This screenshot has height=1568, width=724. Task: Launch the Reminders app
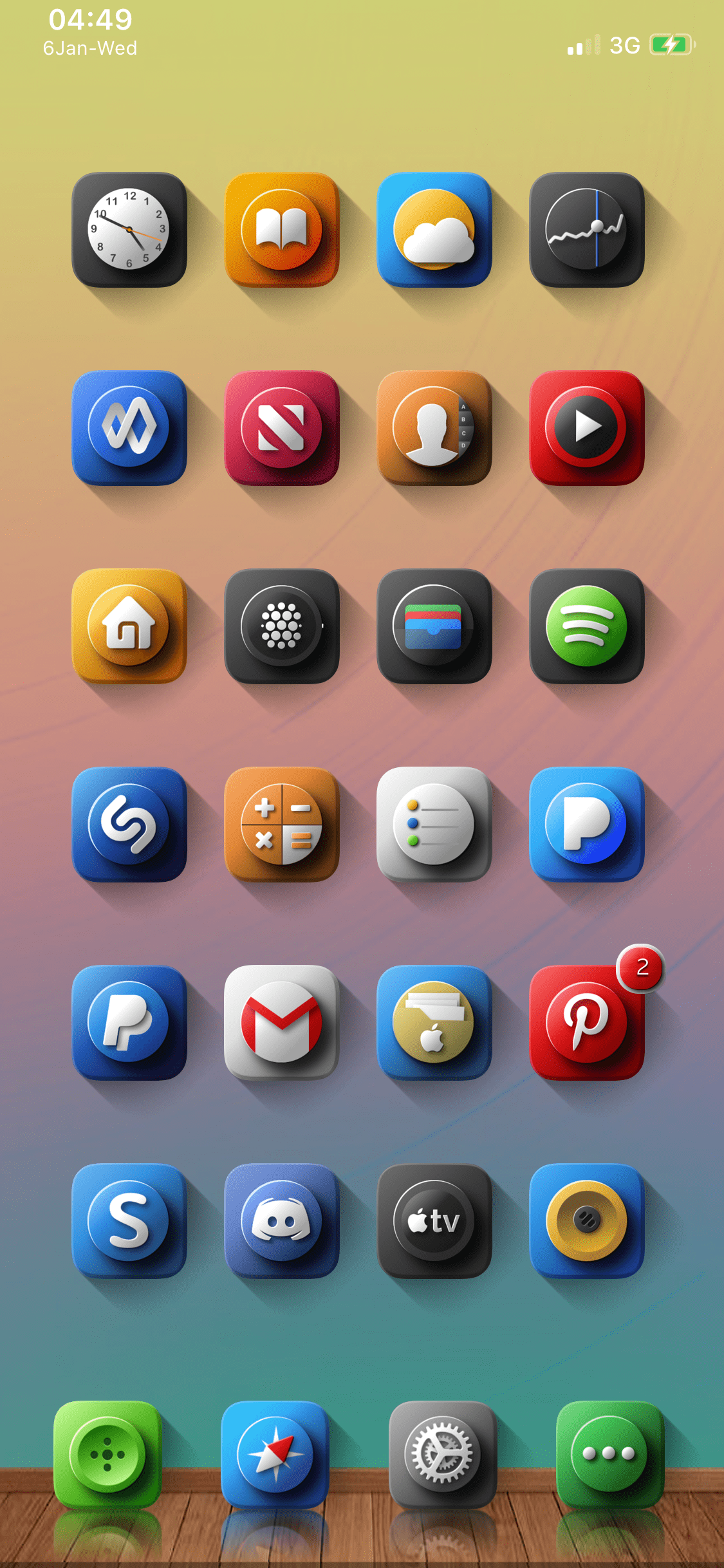point(434,825)
